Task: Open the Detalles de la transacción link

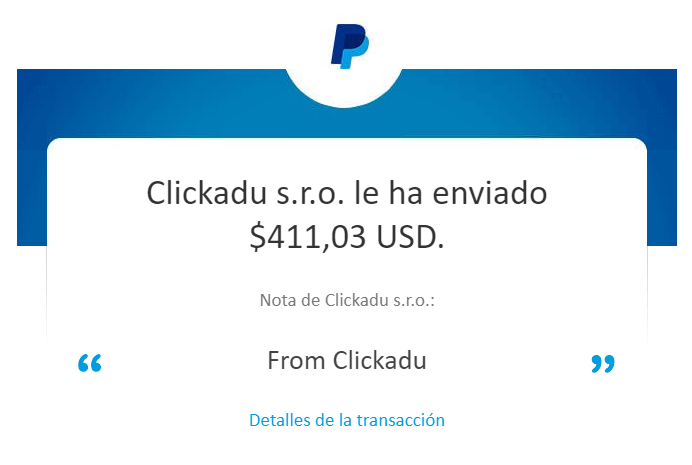Action: coord(346,420)
